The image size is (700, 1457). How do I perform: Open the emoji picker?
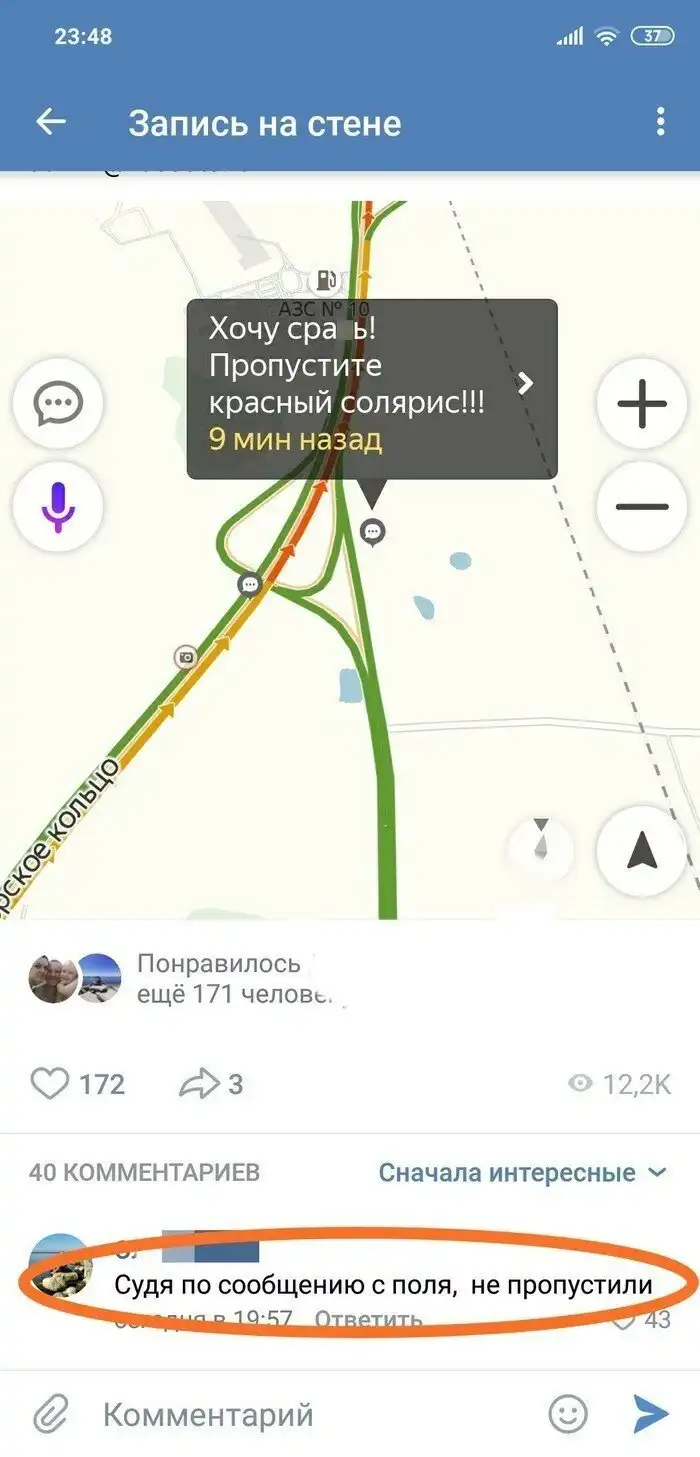coord(568,1414)
